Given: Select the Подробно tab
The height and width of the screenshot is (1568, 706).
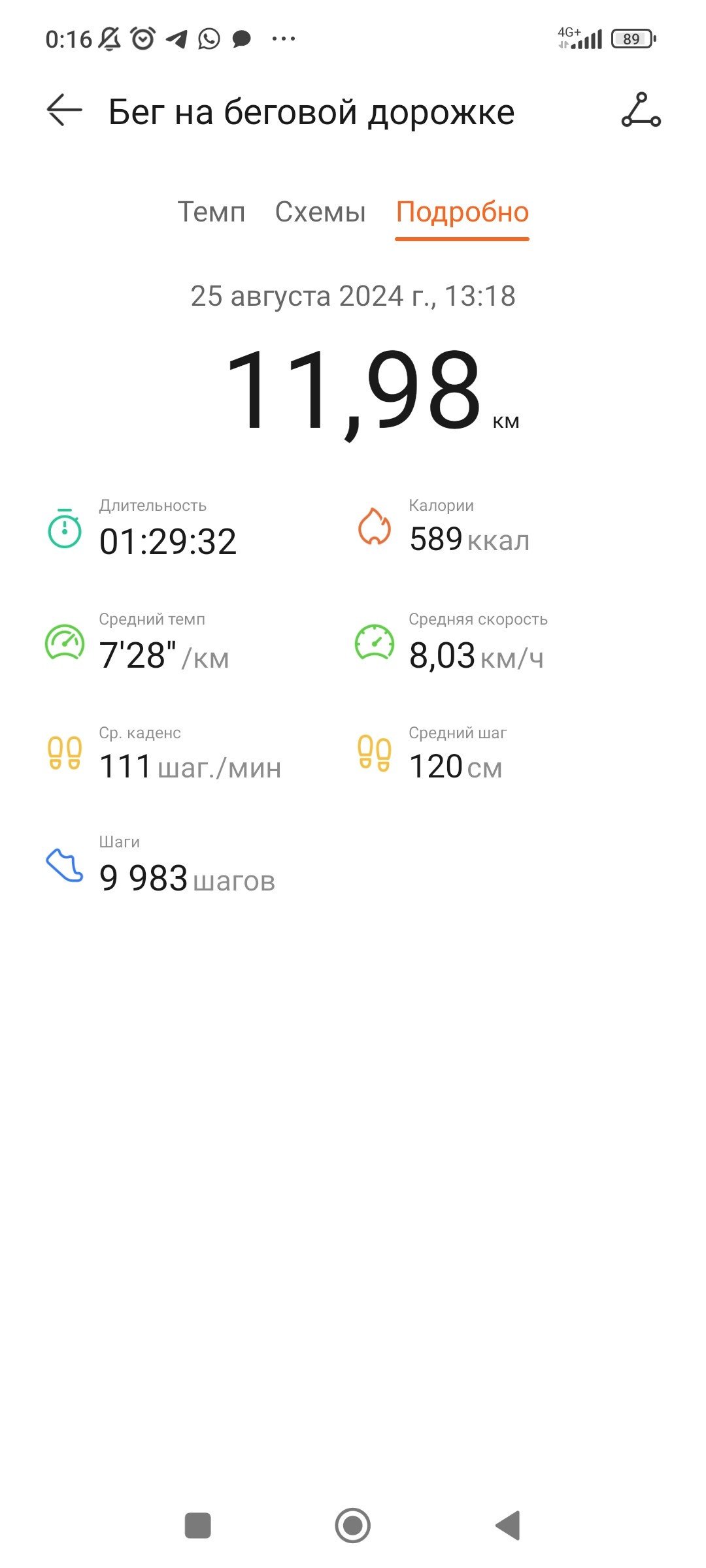Looking at the screenshot, I should click(x=462, y=214).
